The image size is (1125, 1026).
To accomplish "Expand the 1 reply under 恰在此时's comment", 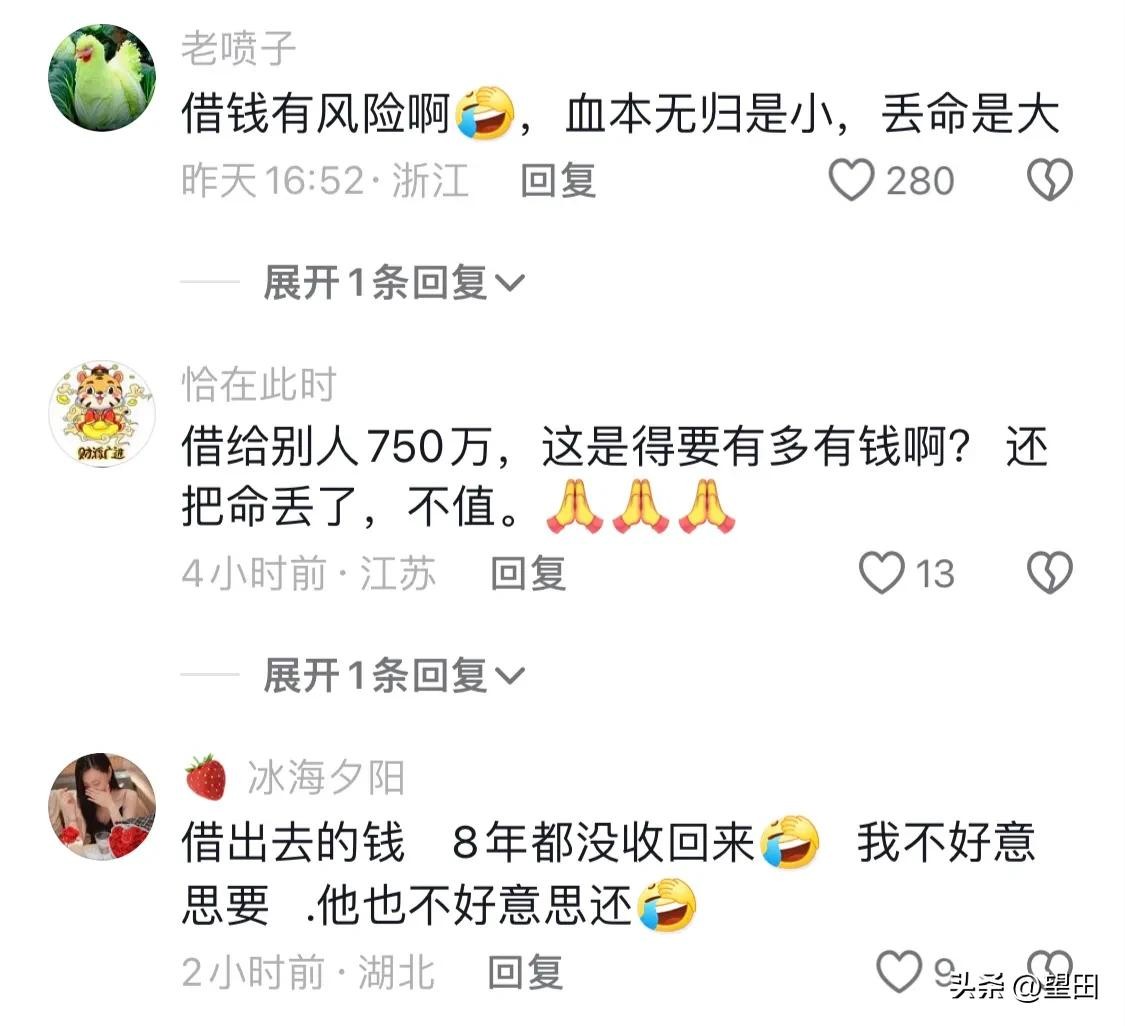I will pos(392,677).
